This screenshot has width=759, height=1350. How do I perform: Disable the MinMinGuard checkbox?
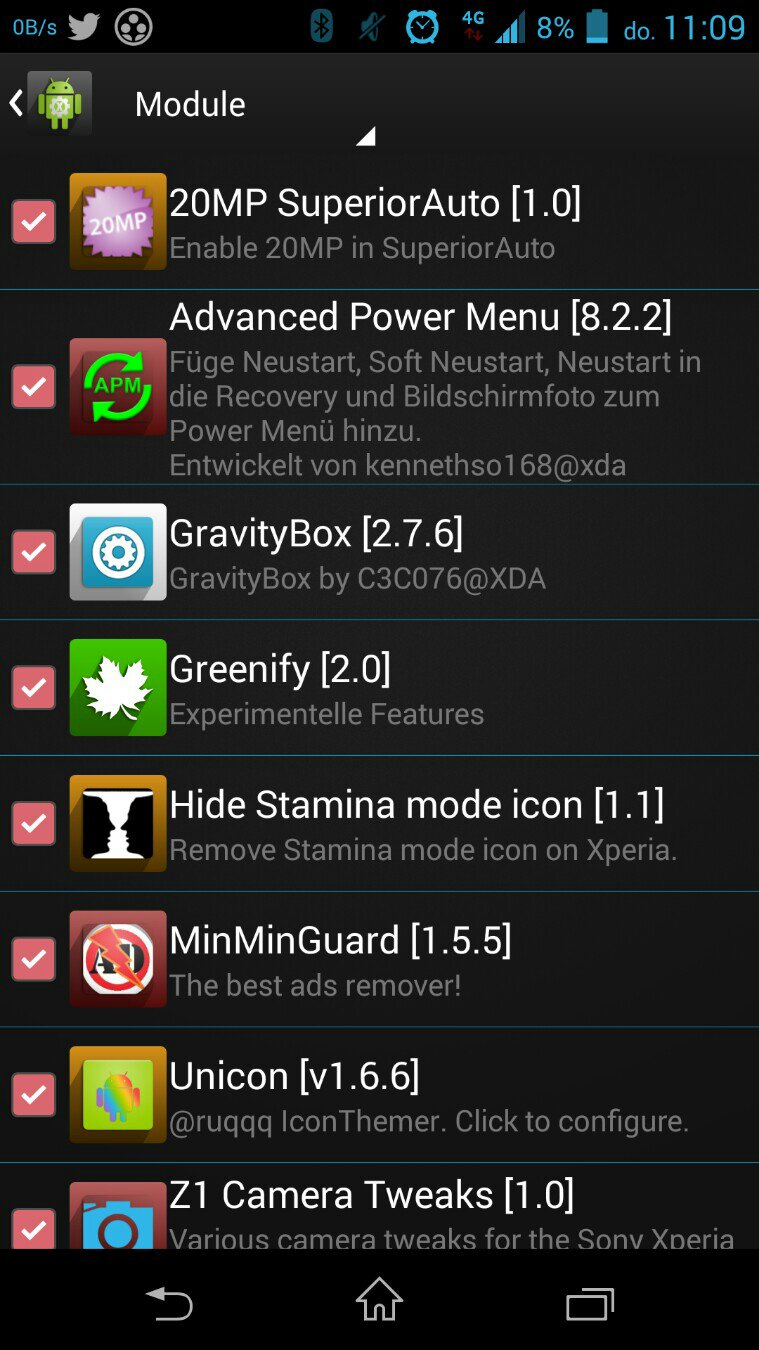pyautogui.click(x=33, y=959)
